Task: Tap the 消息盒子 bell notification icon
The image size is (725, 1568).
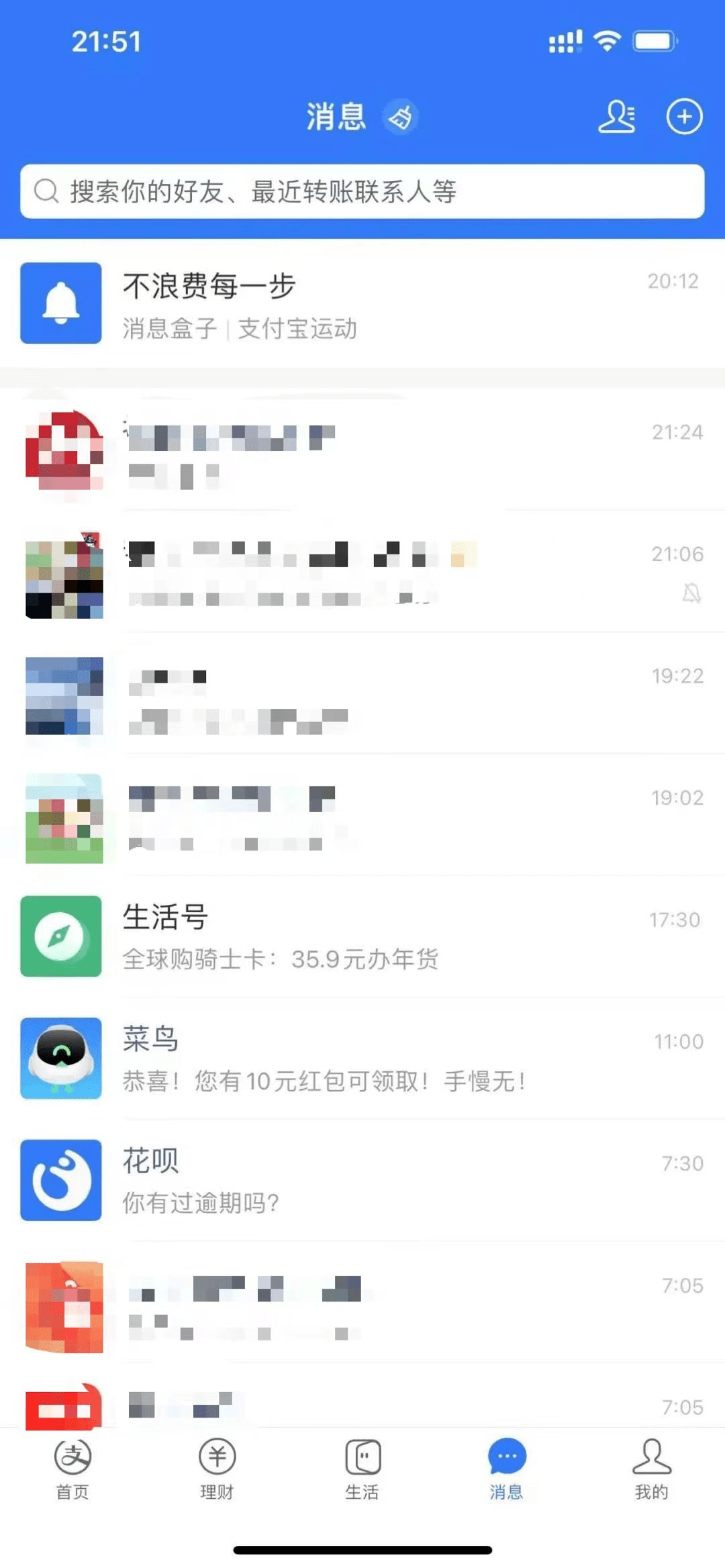Action: click(60, 303)
